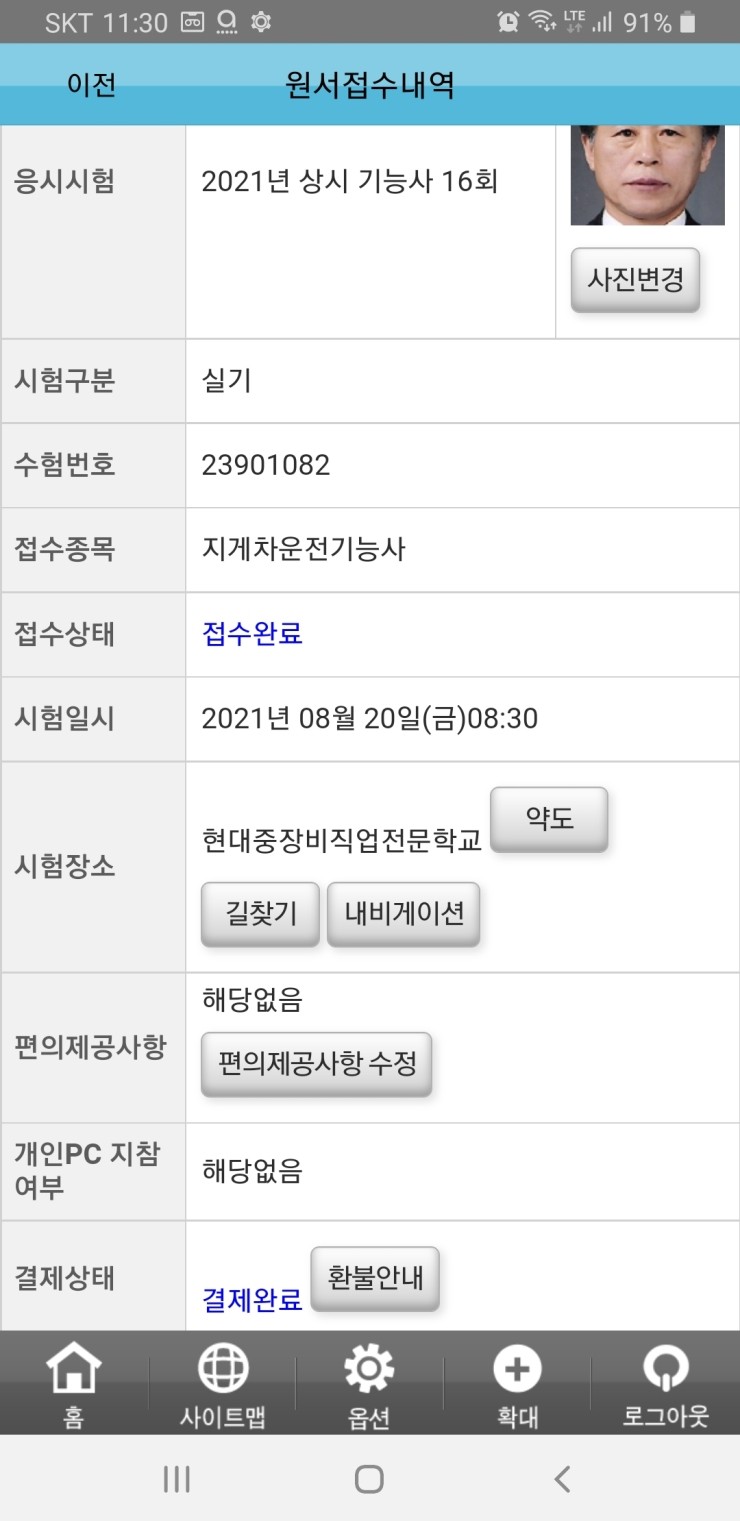Open the system recent apps
Viewport: 740px width, 1521px height.
click(177, 1479)
